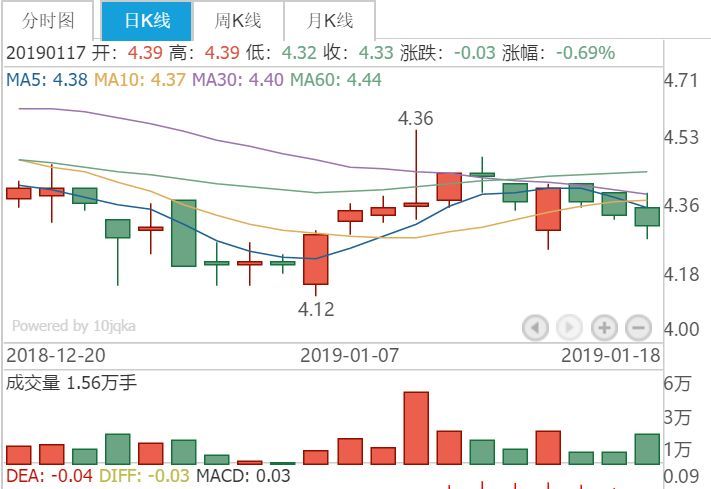Open the 周K线 weekly chart tab
This screenshot has width=711, height=489.
coord(238,20)
